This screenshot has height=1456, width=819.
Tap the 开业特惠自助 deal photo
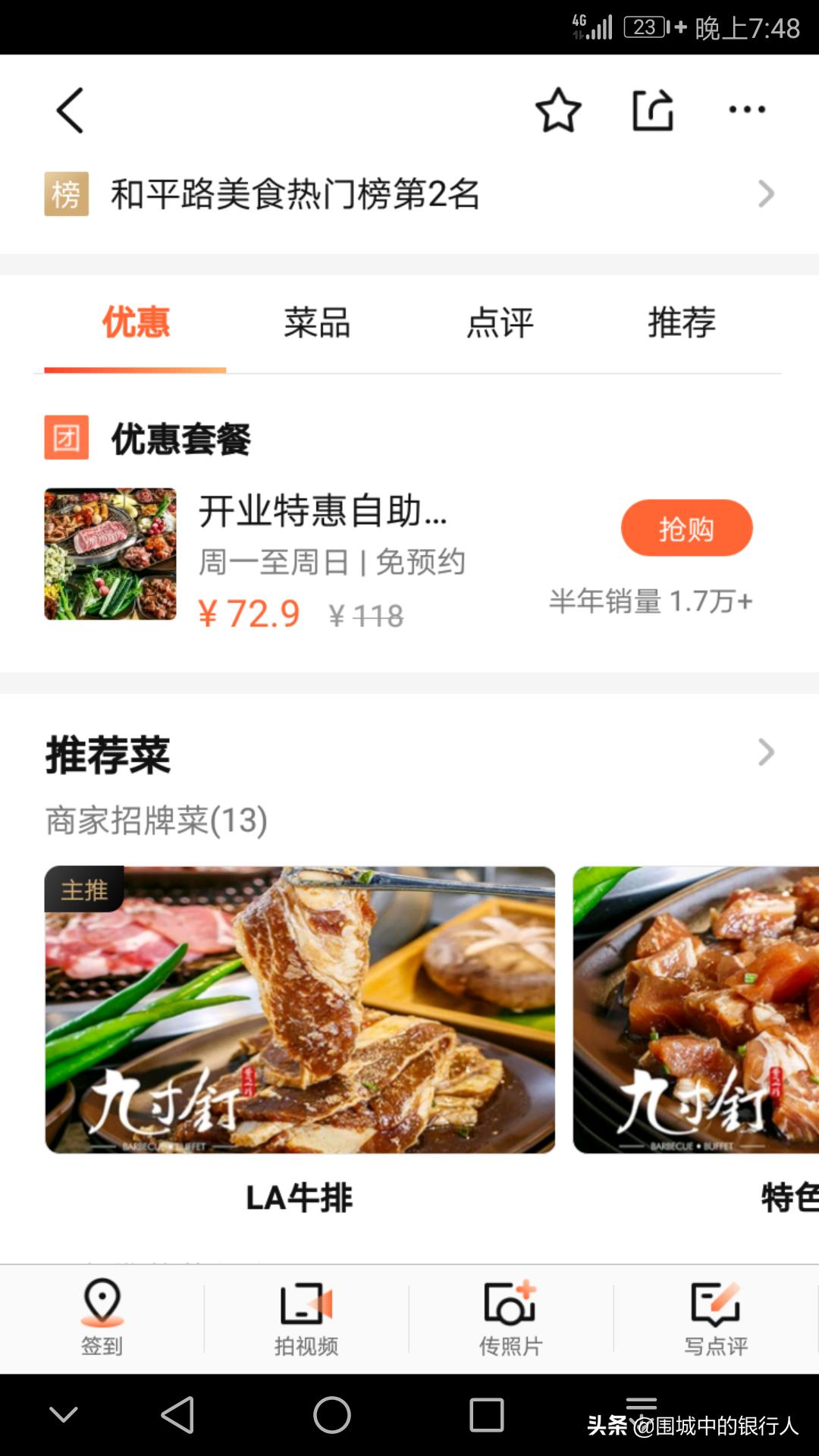pos(109,554)
